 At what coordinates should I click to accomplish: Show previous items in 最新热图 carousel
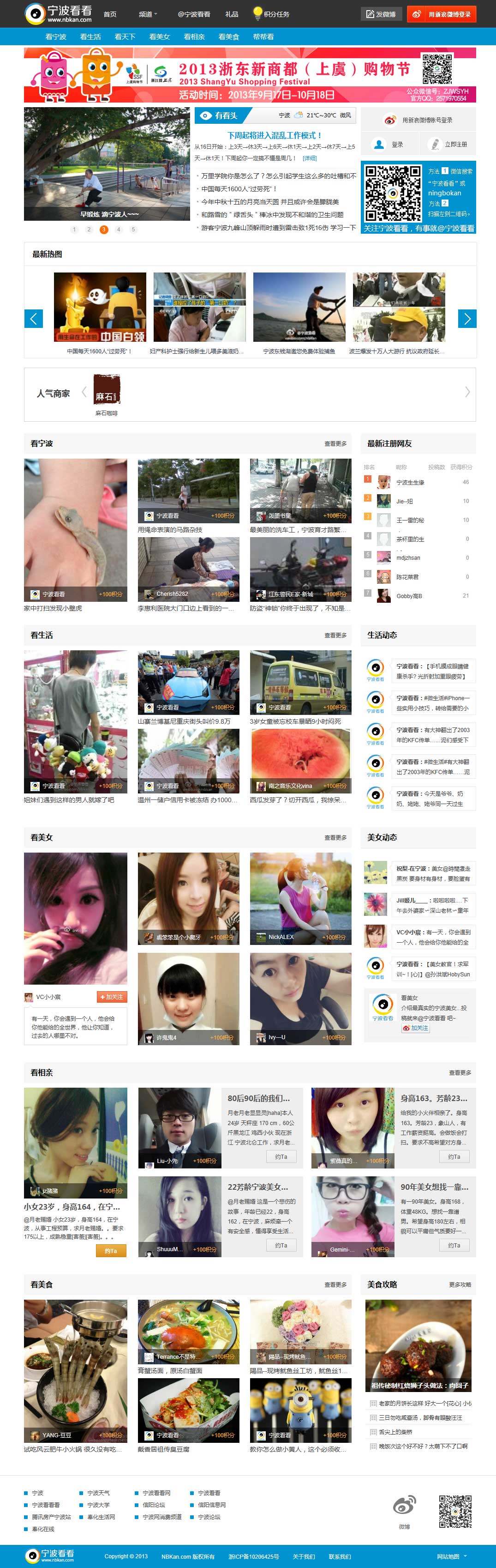[33, 318]
